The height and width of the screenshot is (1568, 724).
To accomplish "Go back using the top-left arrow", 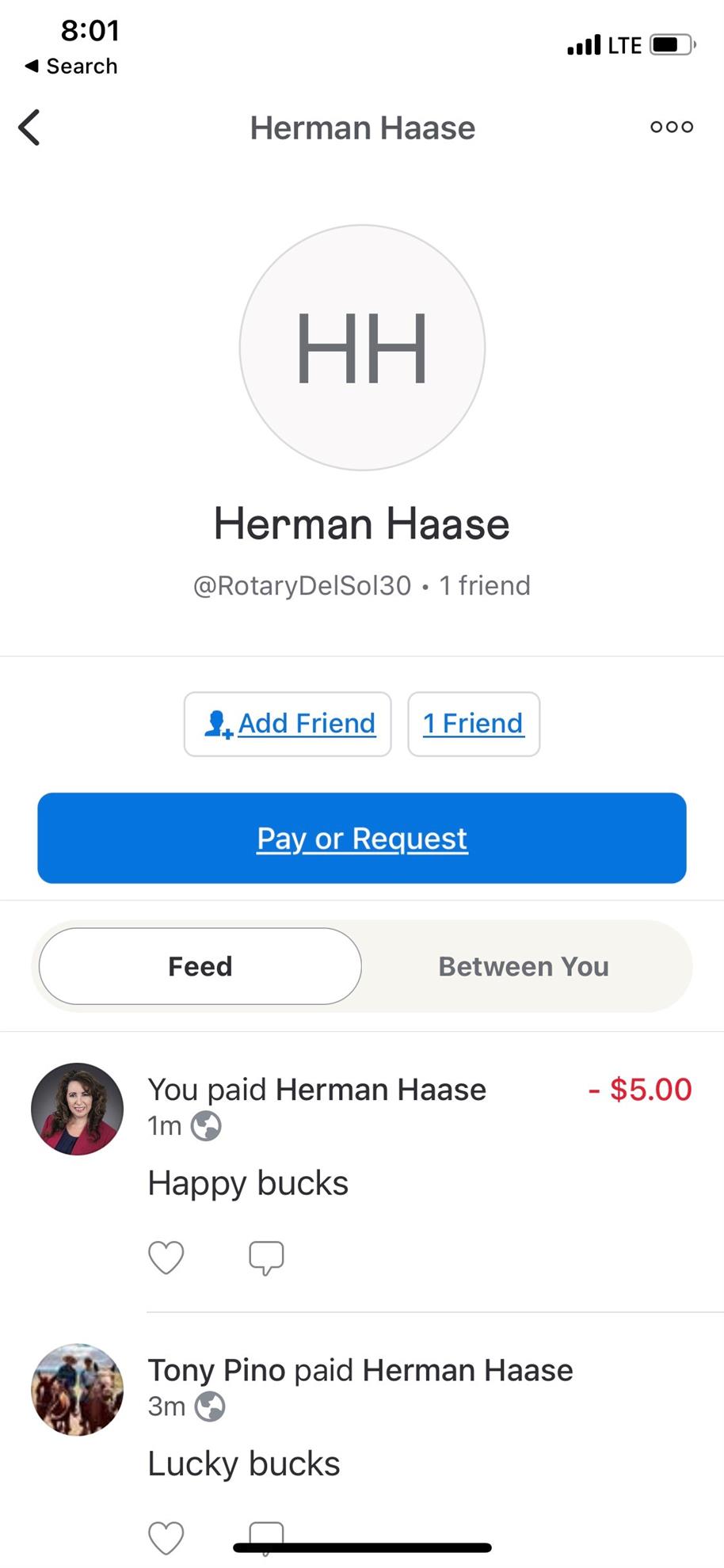I will click(29, 127).
